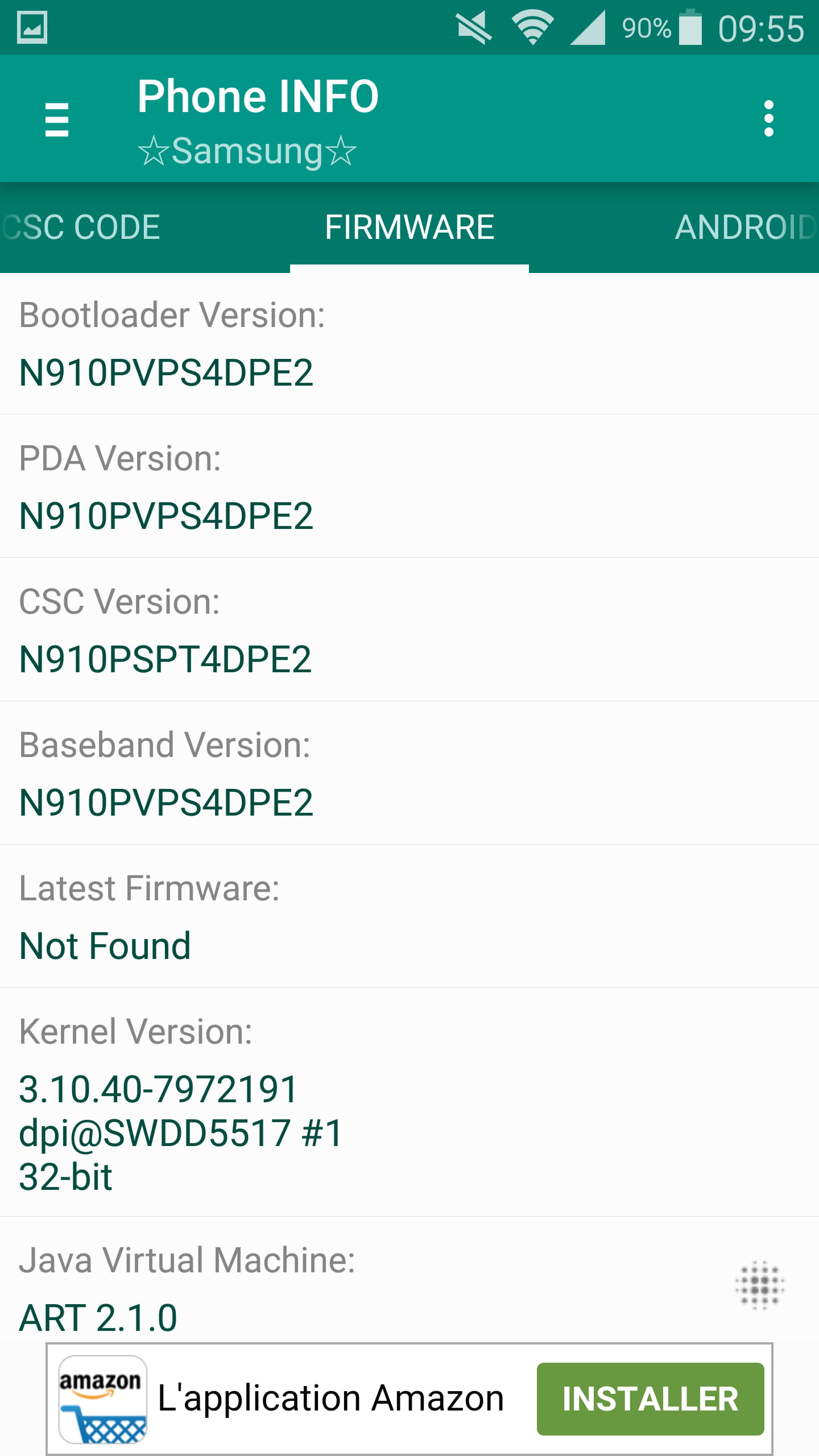This screenshot has width=819, height=1456.
Task: Select the FIRMWARE tab
Action: click(x=409, y=227)
